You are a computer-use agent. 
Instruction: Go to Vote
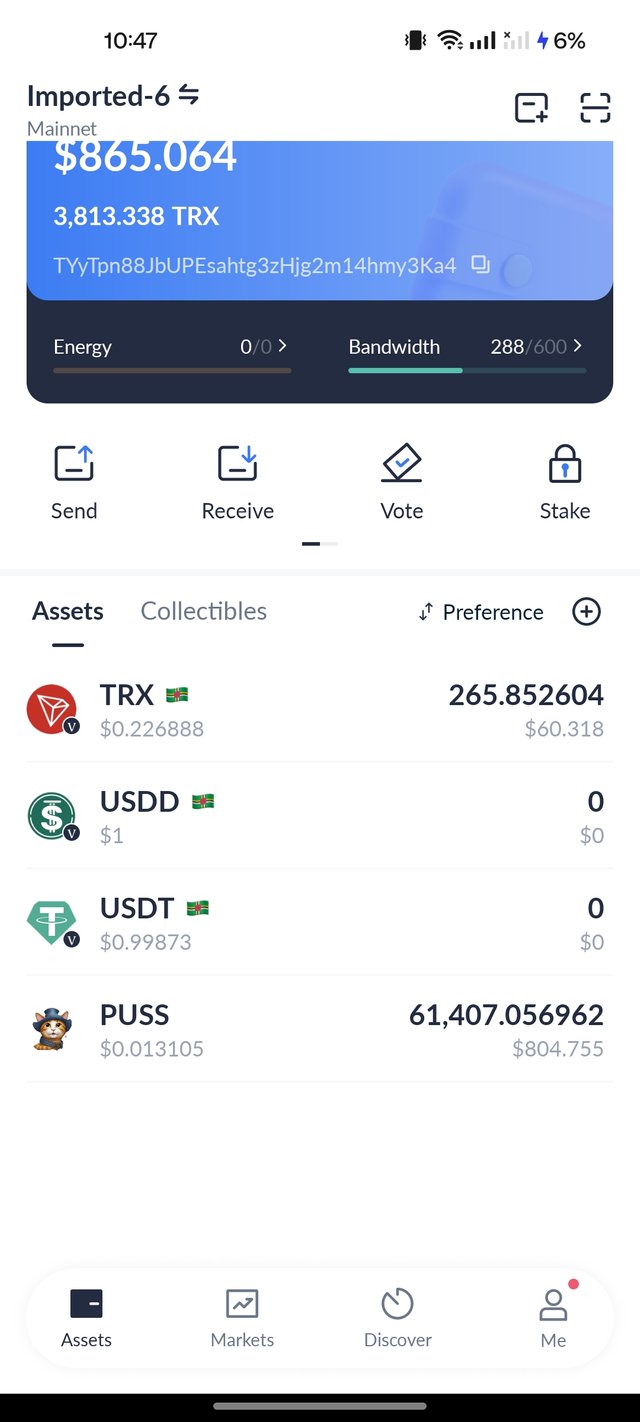[x=402, y=483]
